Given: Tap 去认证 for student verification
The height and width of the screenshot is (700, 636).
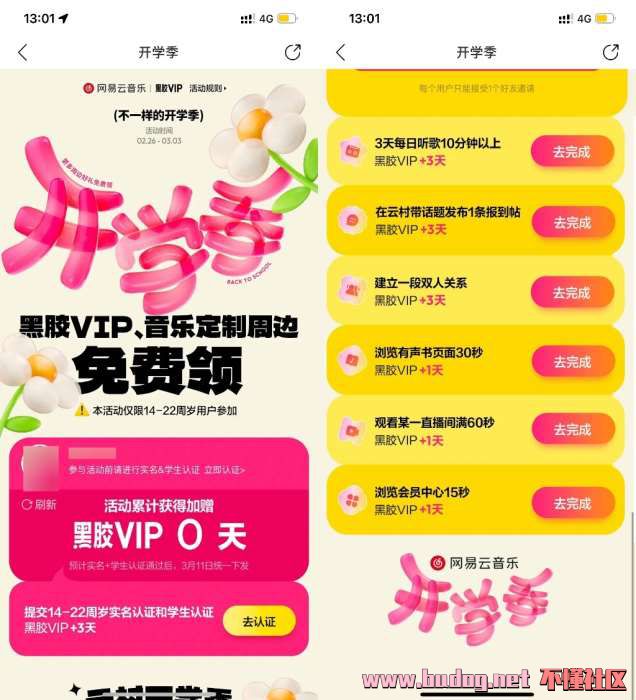Looking at the screenshot, I should [x=258, y=621].
